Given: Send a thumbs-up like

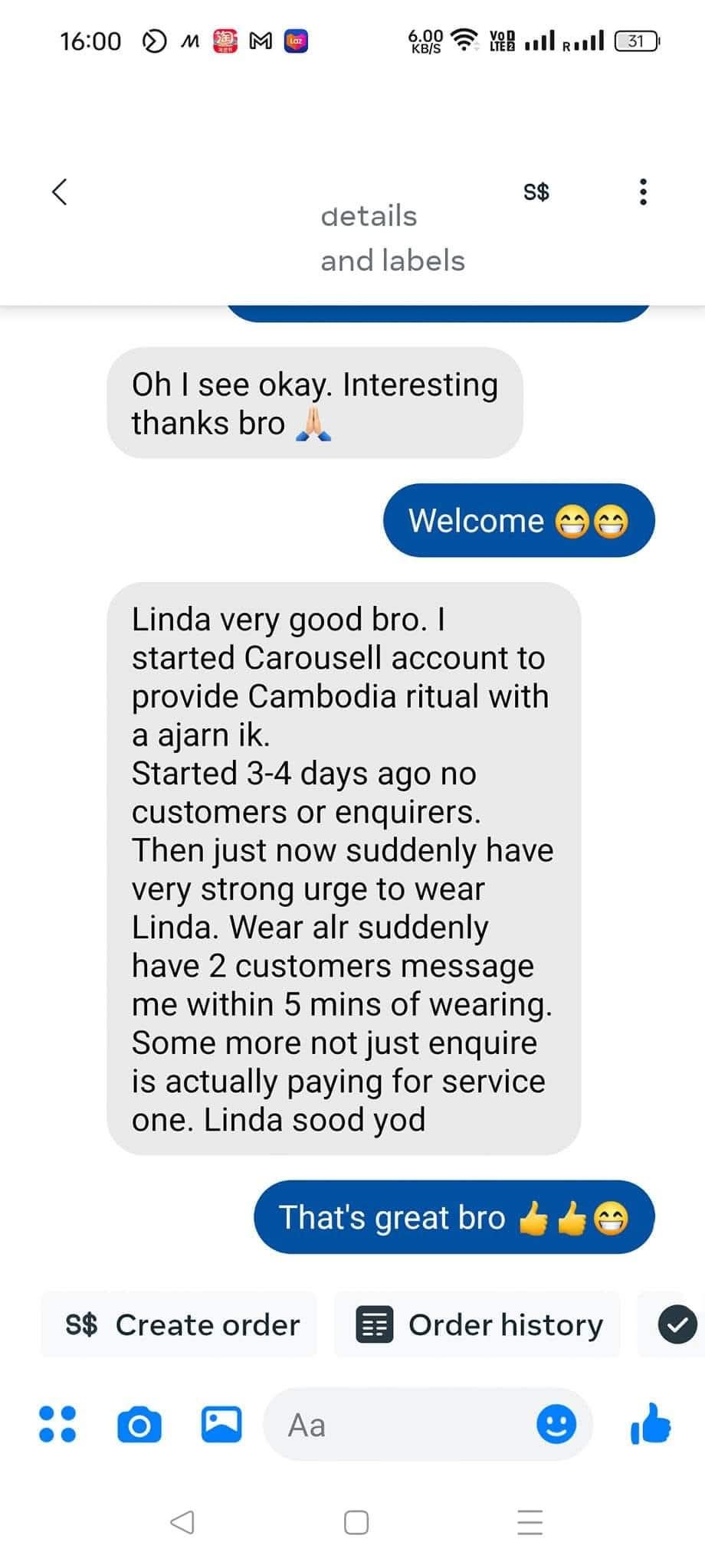Looking at the screenshot, I should [x=650, y=1423].
